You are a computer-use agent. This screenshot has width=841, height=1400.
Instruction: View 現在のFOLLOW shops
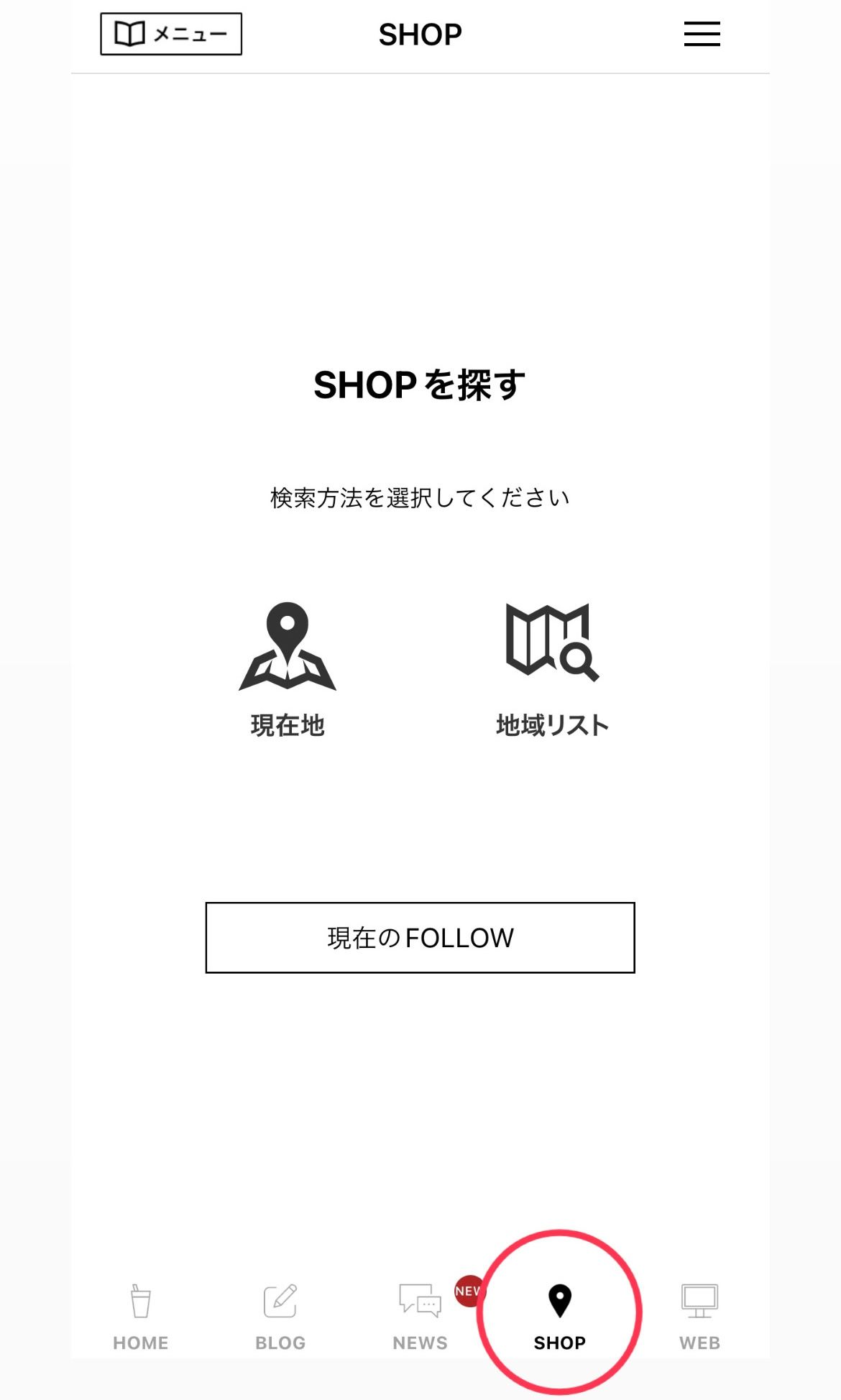[420, 937]
